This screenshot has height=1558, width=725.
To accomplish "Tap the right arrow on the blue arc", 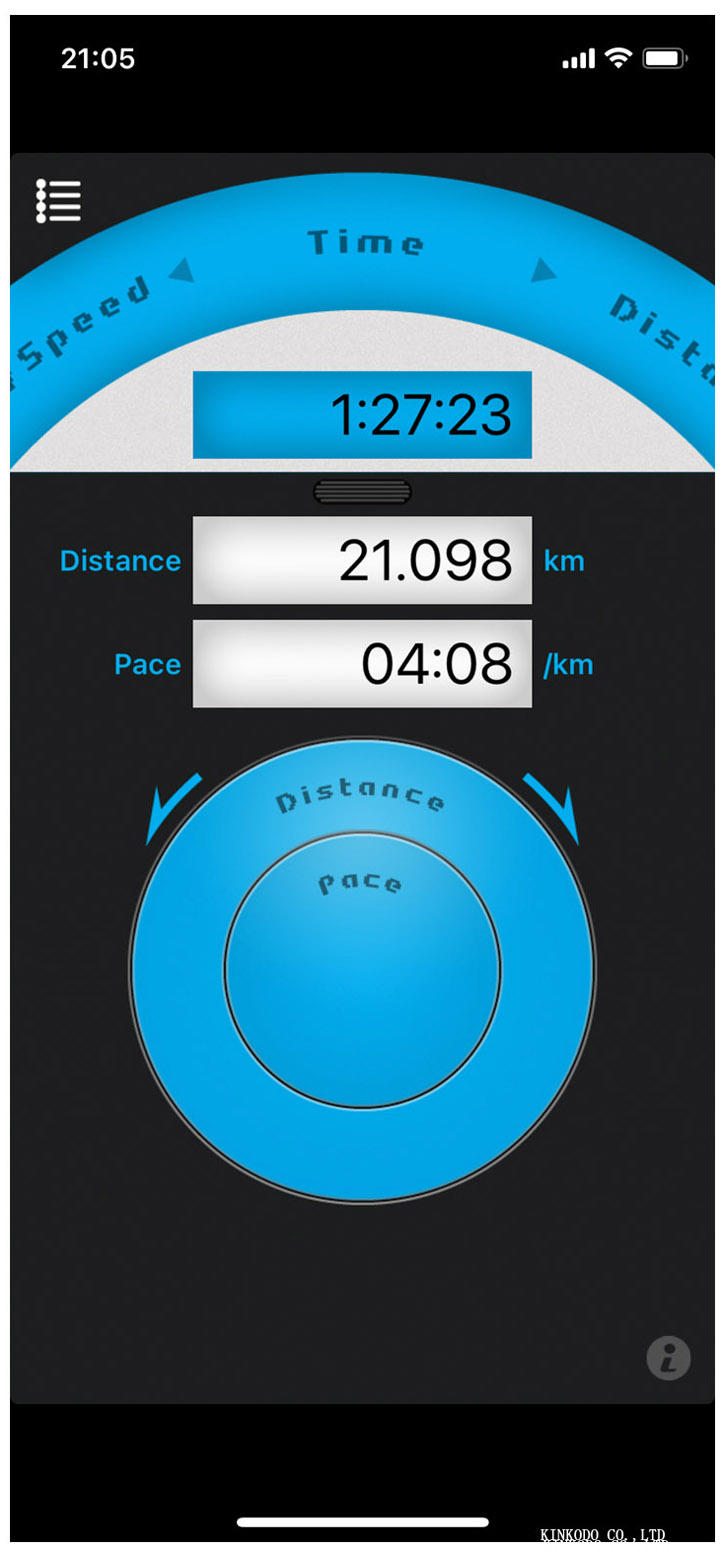I will click(x=542, y=270).
